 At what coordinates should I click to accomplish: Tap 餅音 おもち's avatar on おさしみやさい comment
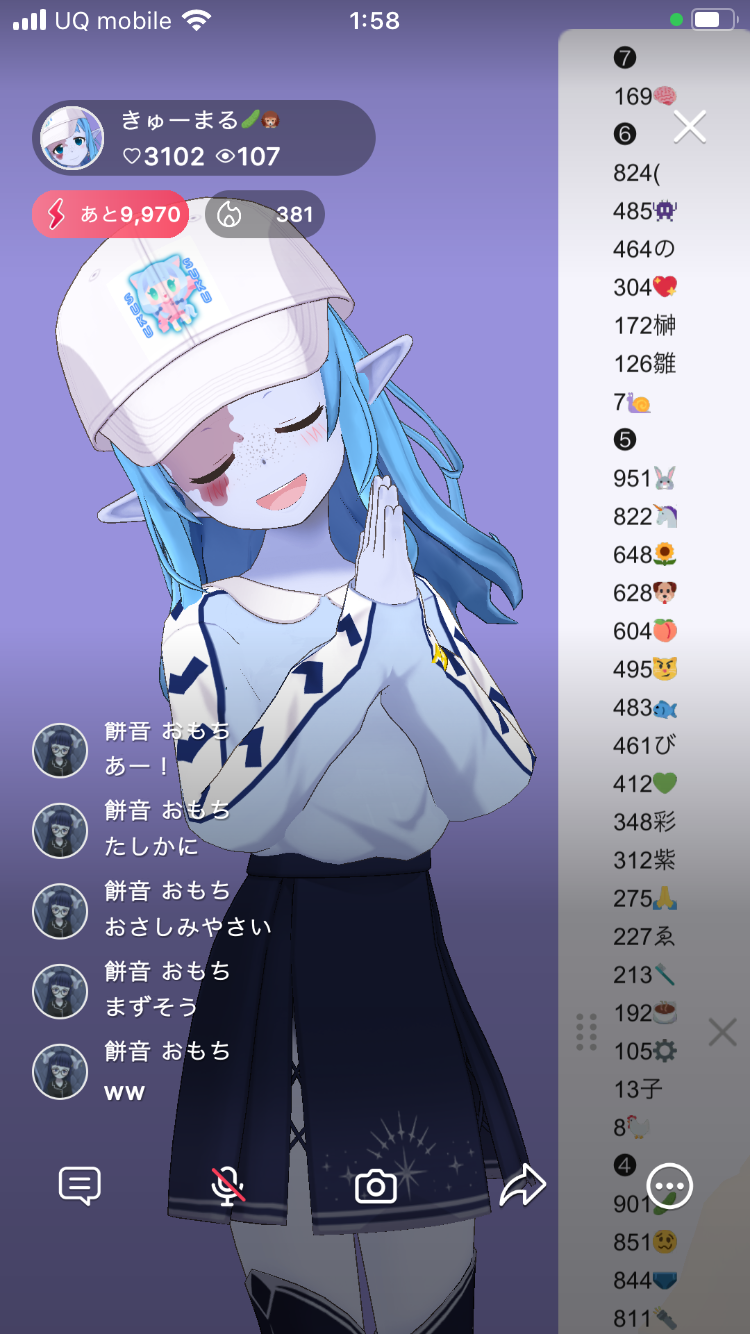click(x=60, y=910)
